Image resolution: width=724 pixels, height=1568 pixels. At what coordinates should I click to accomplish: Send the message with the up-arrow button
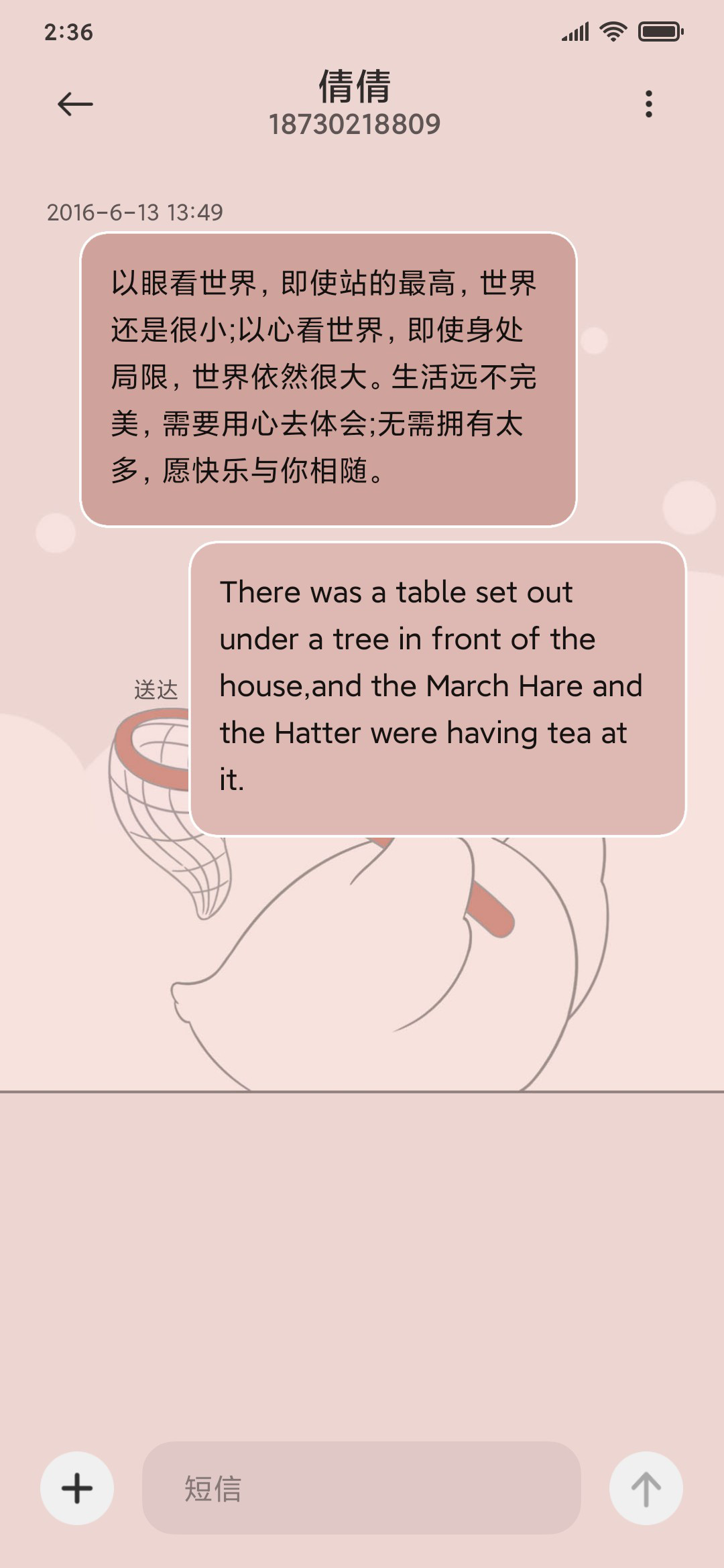pyautogui.click(x=646, y=1488)
